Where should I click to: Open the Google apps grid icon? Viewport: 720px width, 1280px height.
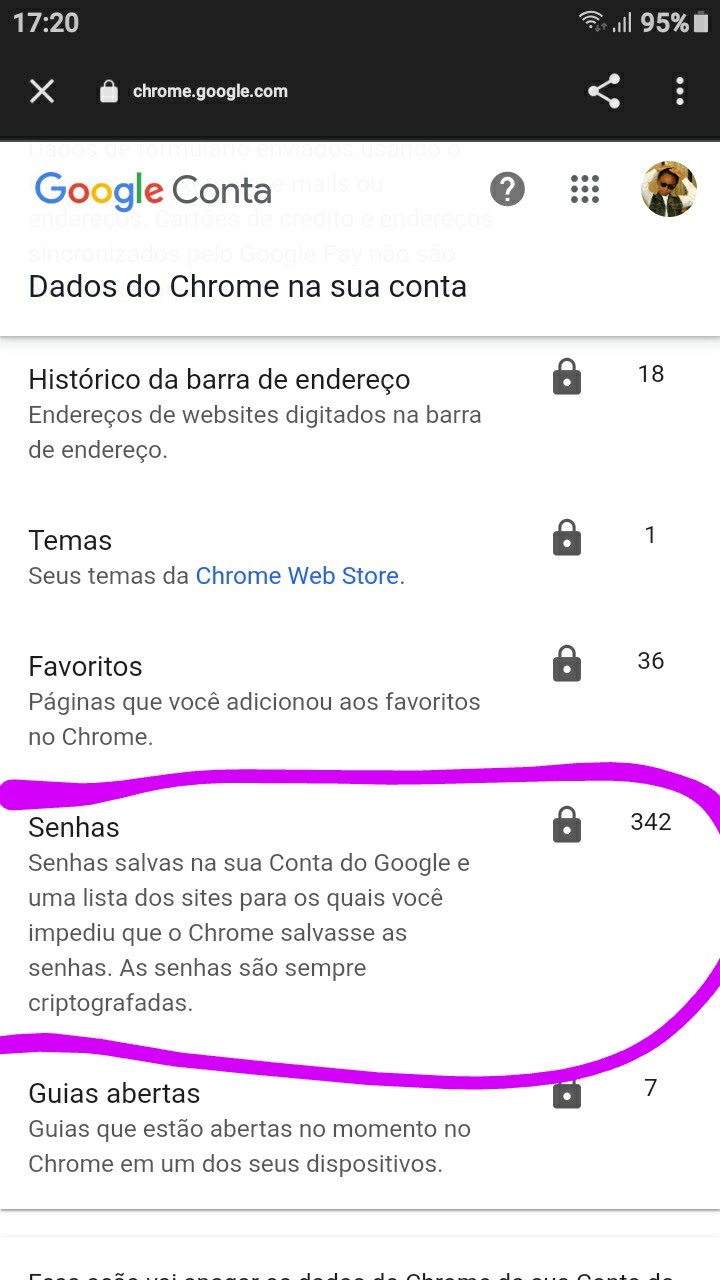coord(584,189)
